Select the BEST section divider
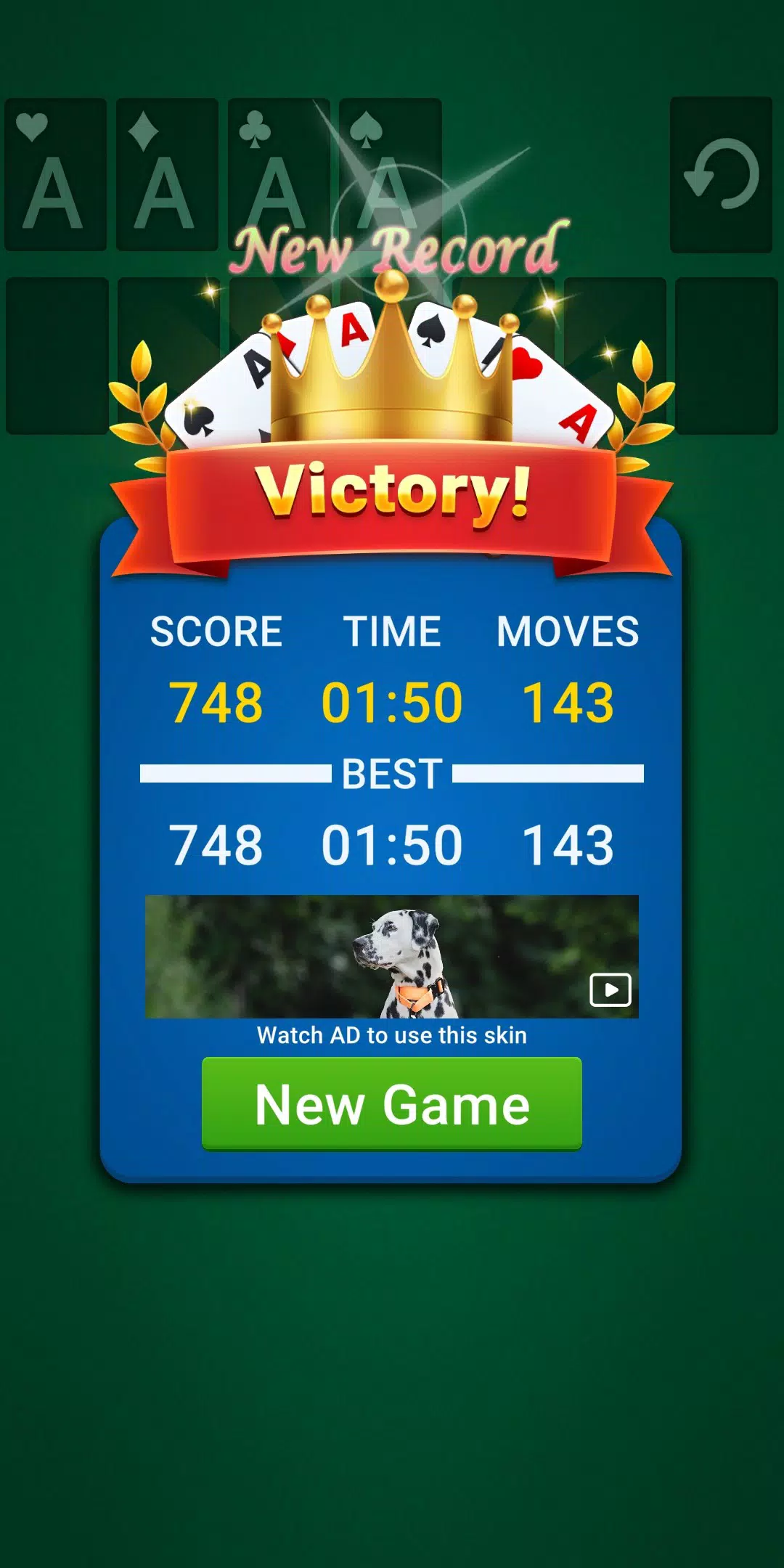The width and height of the screenshot is (784, 1568). pyautogui.click(x=392, y=775)
